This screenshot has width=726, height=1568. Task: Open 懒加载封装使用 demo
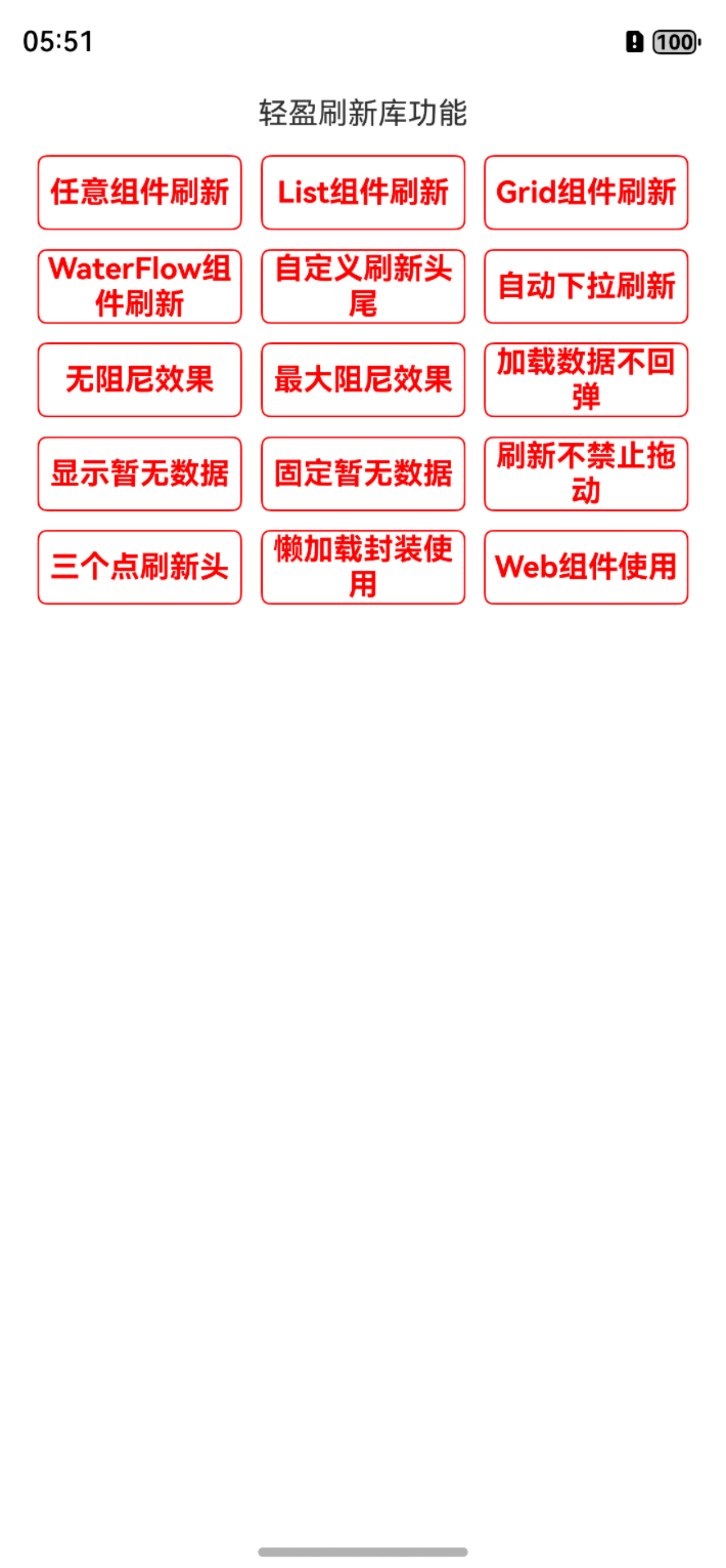click(x=362, y=567)
